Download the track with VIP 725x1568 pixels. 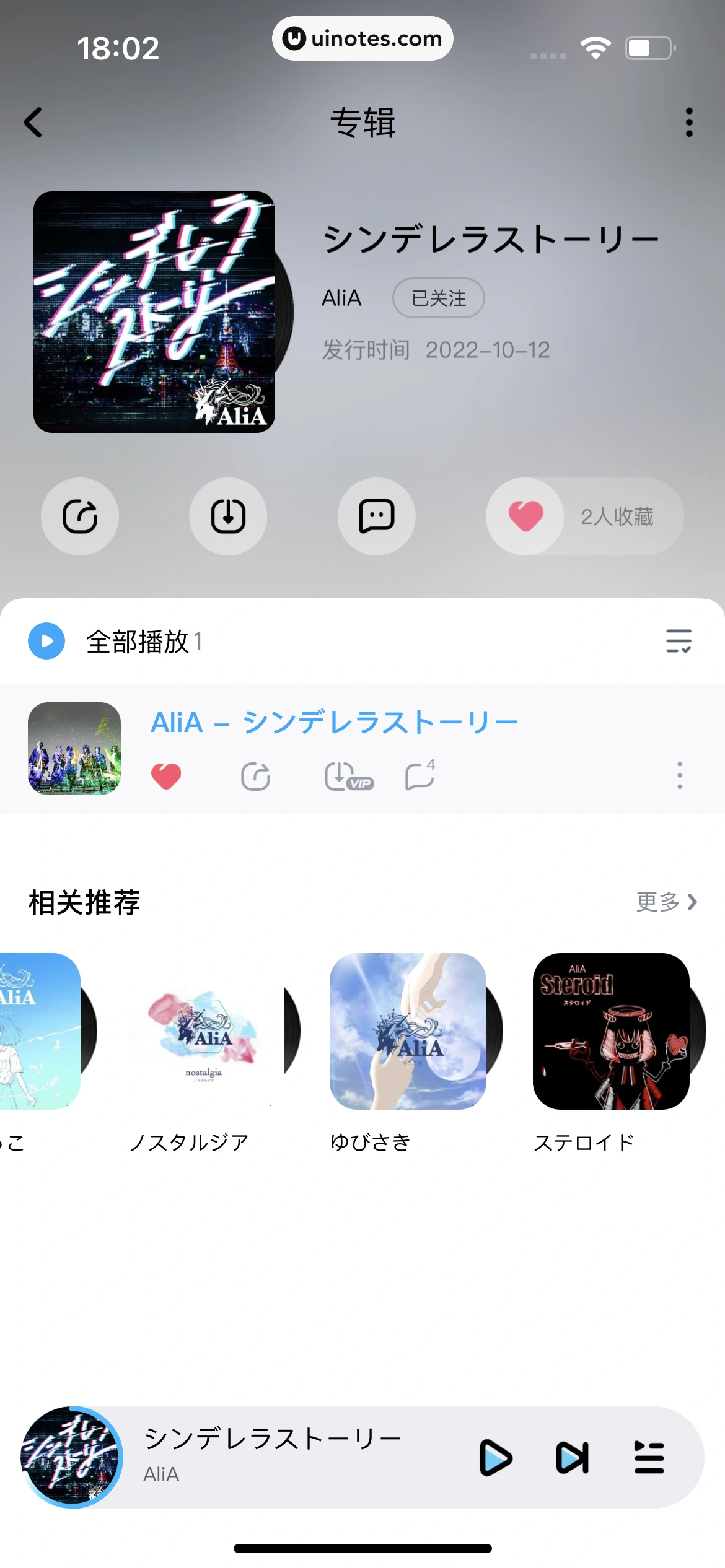coord(348,777)
